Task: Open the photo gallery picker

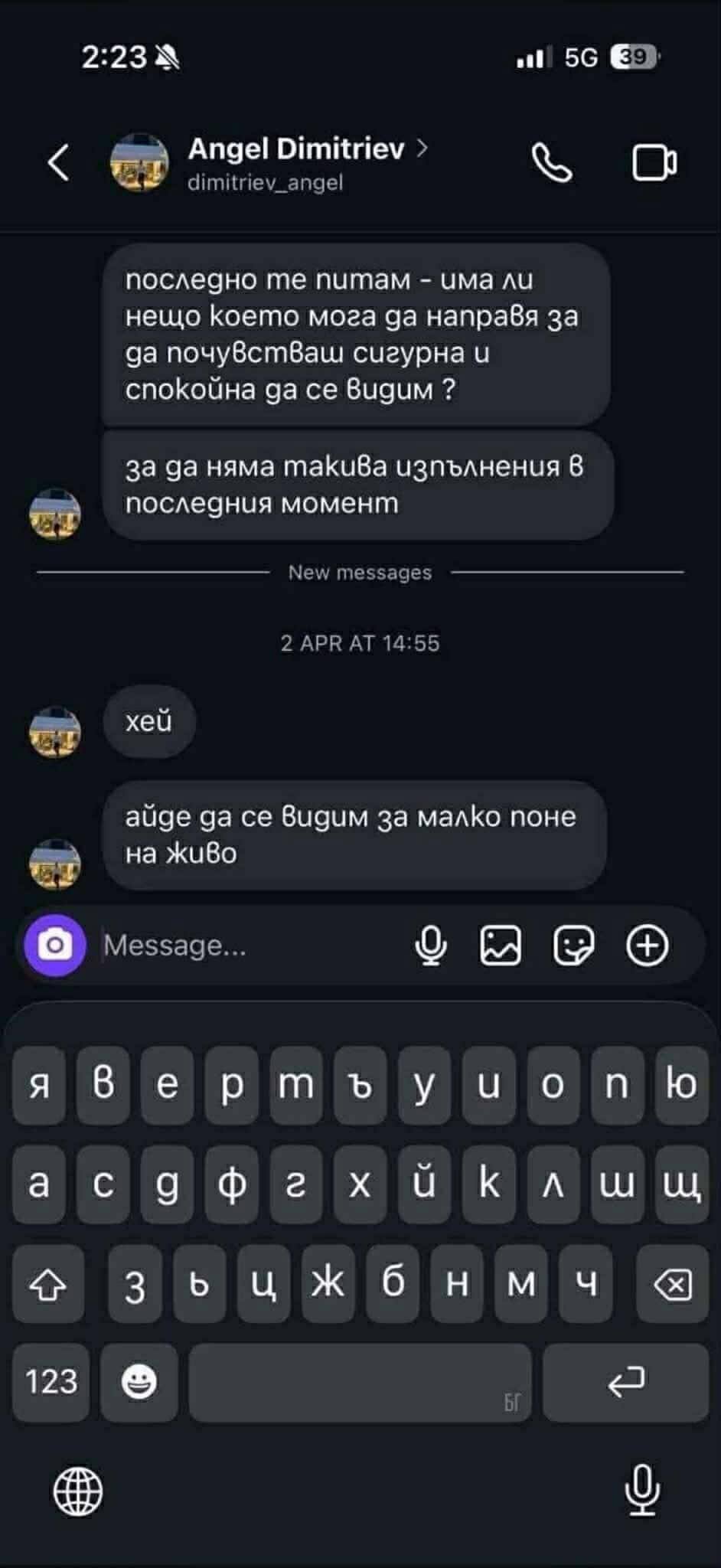Action: (501, 946)
